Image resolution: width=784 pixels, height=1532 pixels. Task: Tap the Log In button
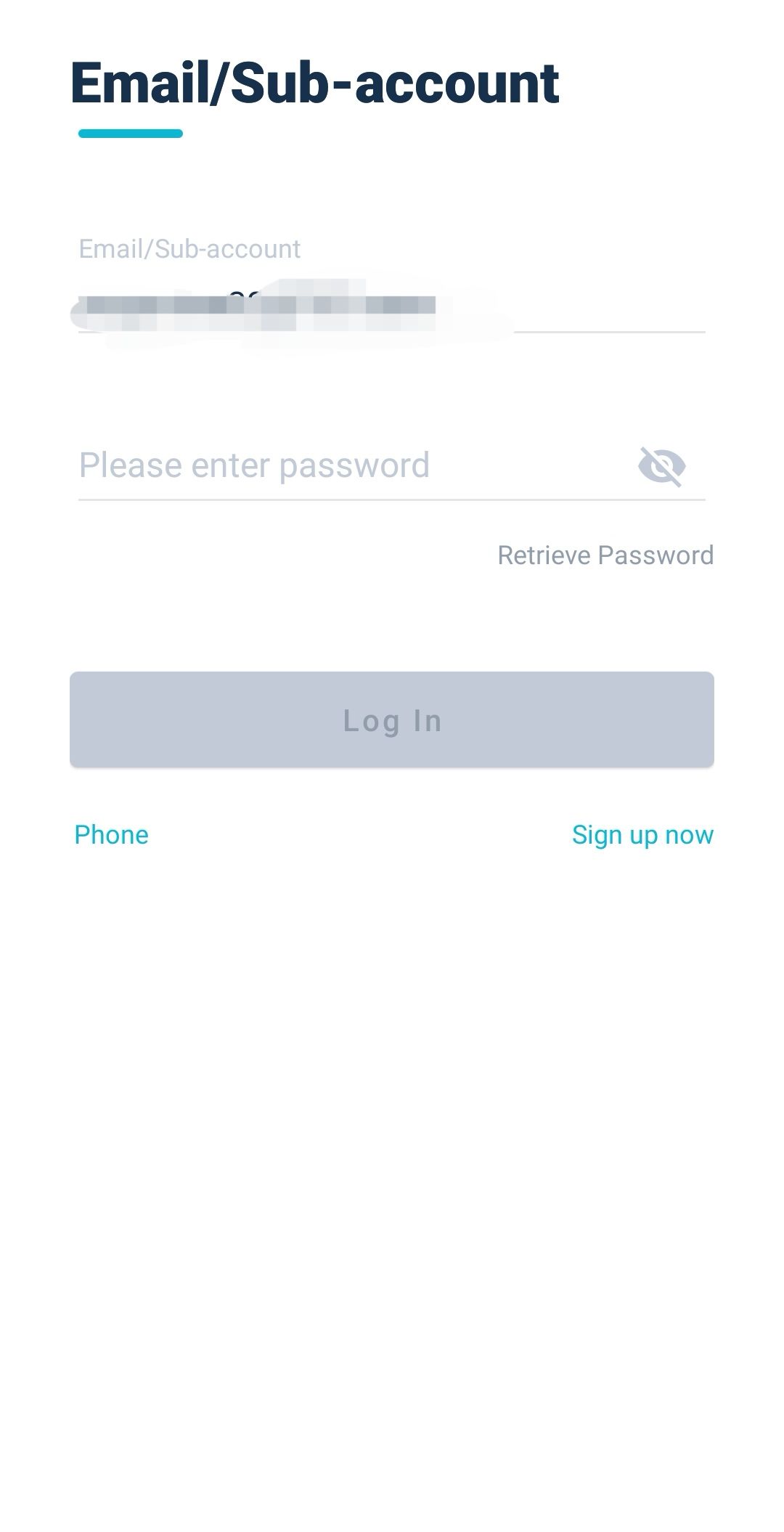coord(392,720)
